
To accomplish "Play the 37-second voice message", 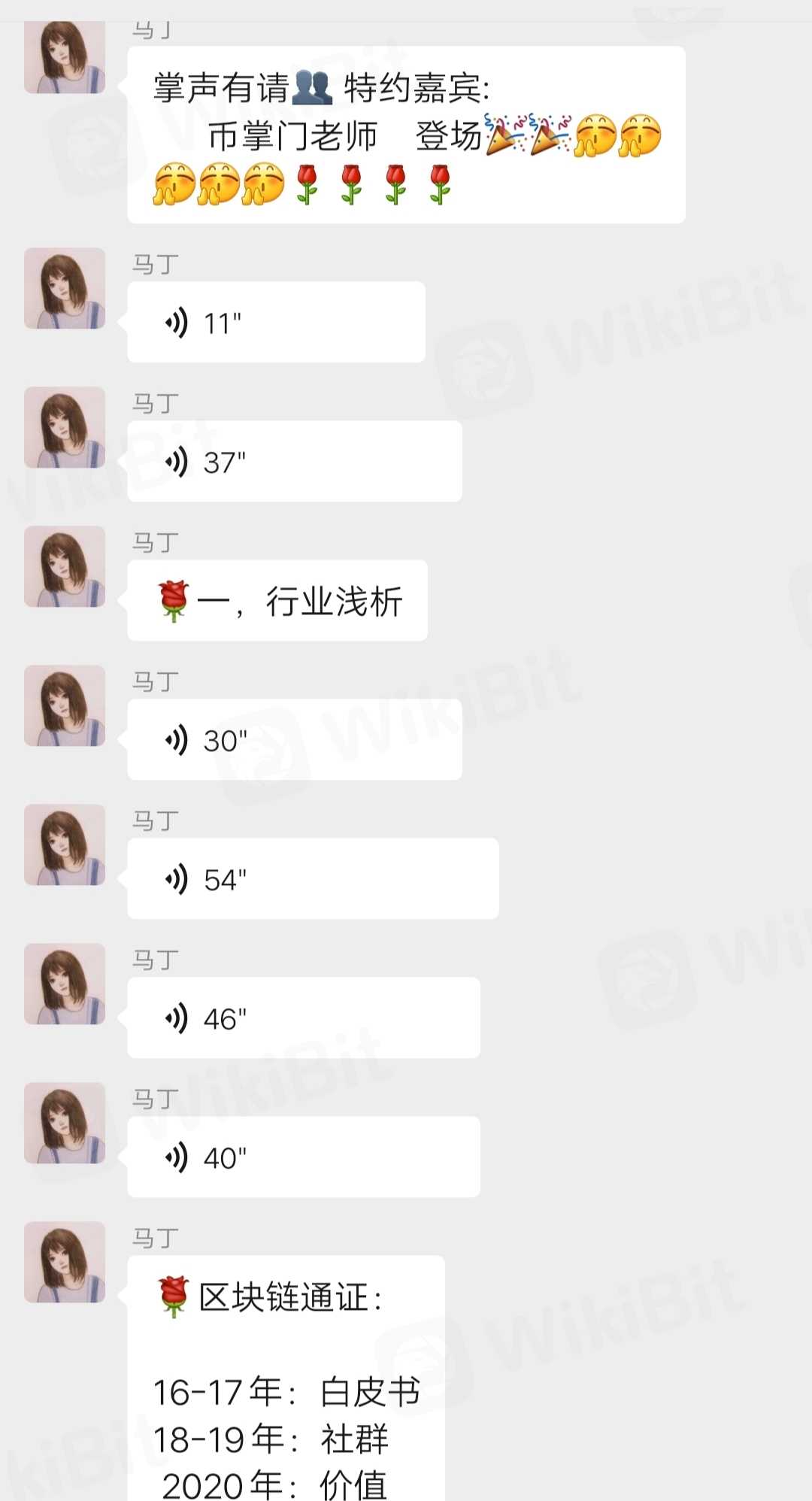I will click(294, 462).
